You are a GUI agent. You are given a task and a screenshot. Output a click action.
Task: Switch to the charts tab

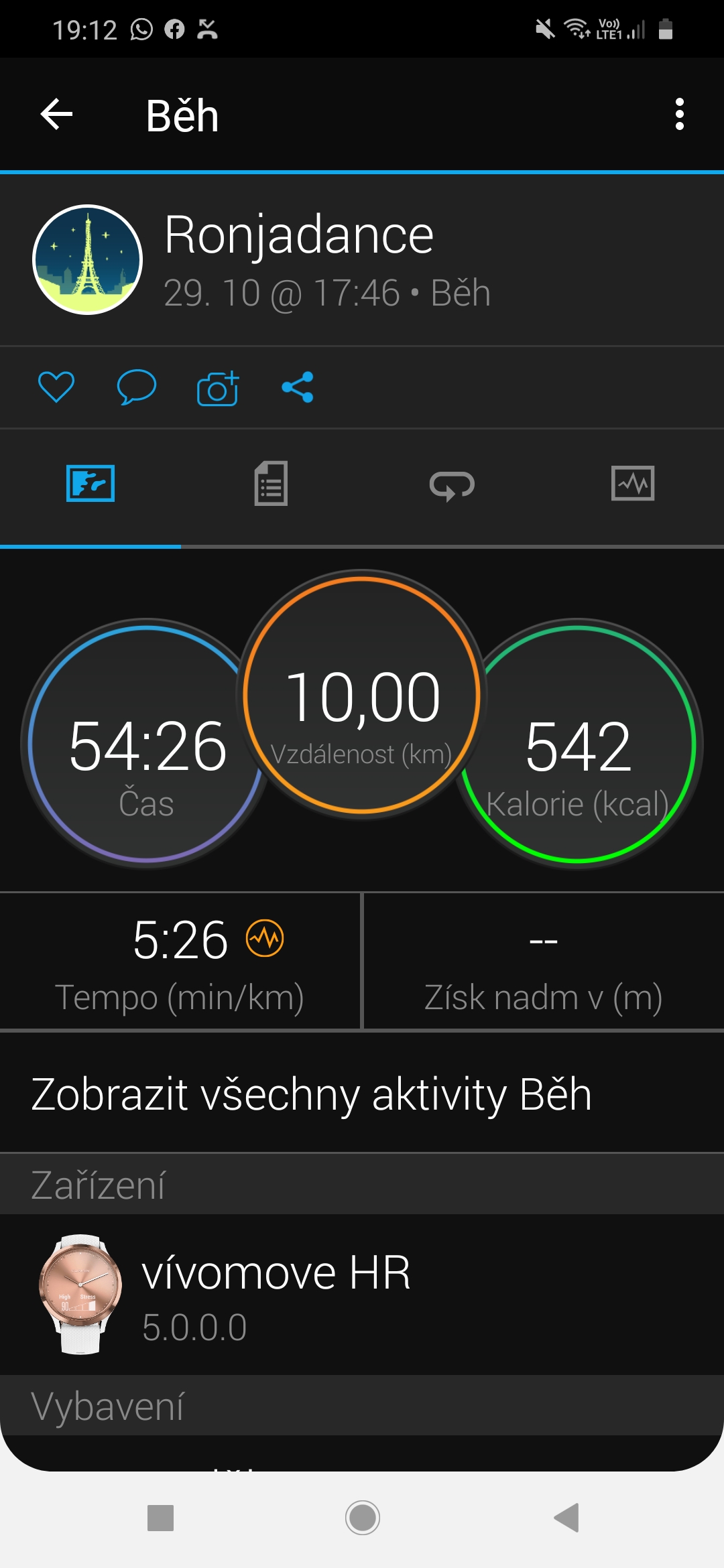(x=633, y=483)
